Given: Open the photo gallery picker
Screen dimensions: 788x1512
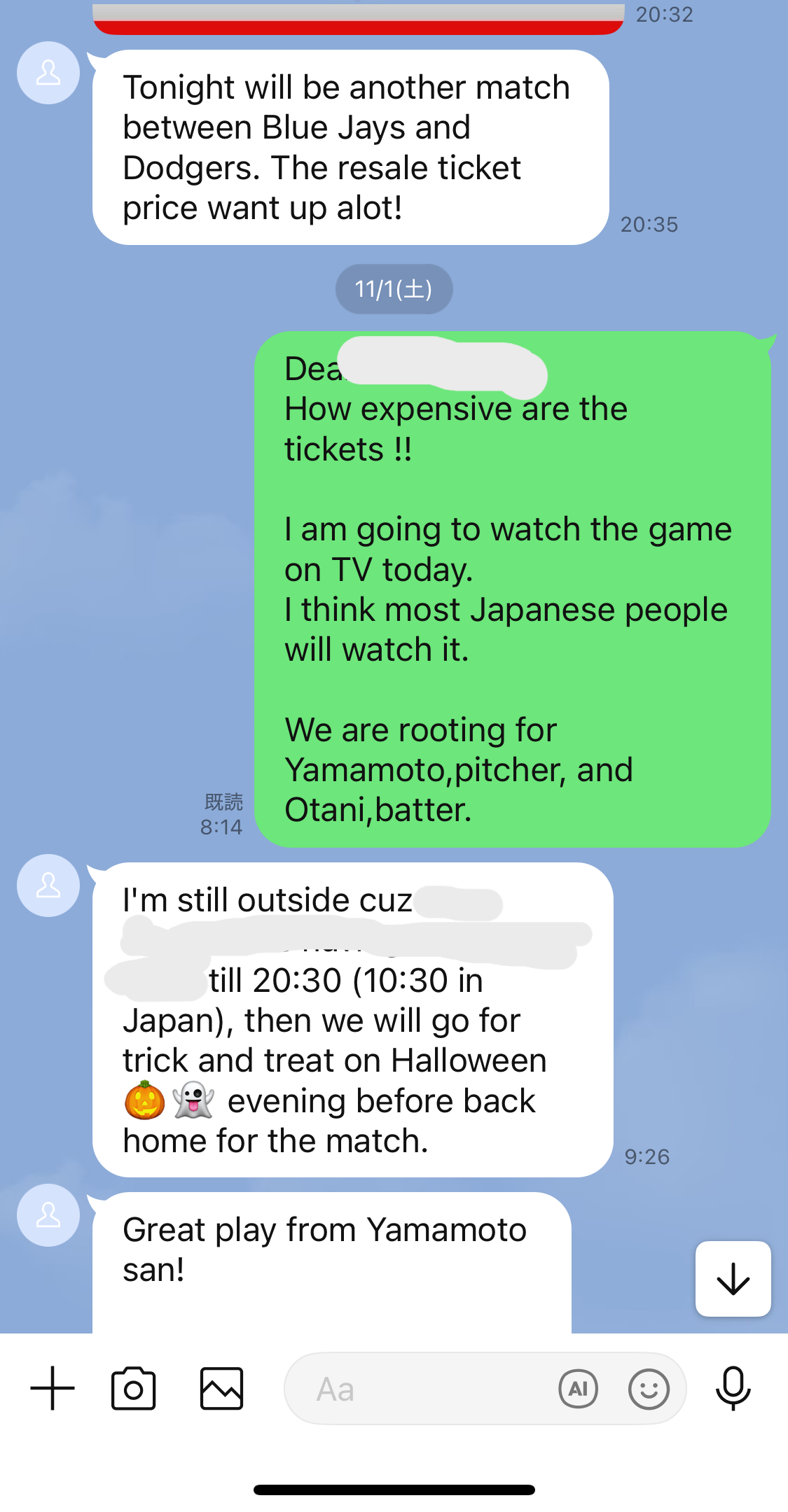Looking at the screenshot, I should tap(221, 1388).
